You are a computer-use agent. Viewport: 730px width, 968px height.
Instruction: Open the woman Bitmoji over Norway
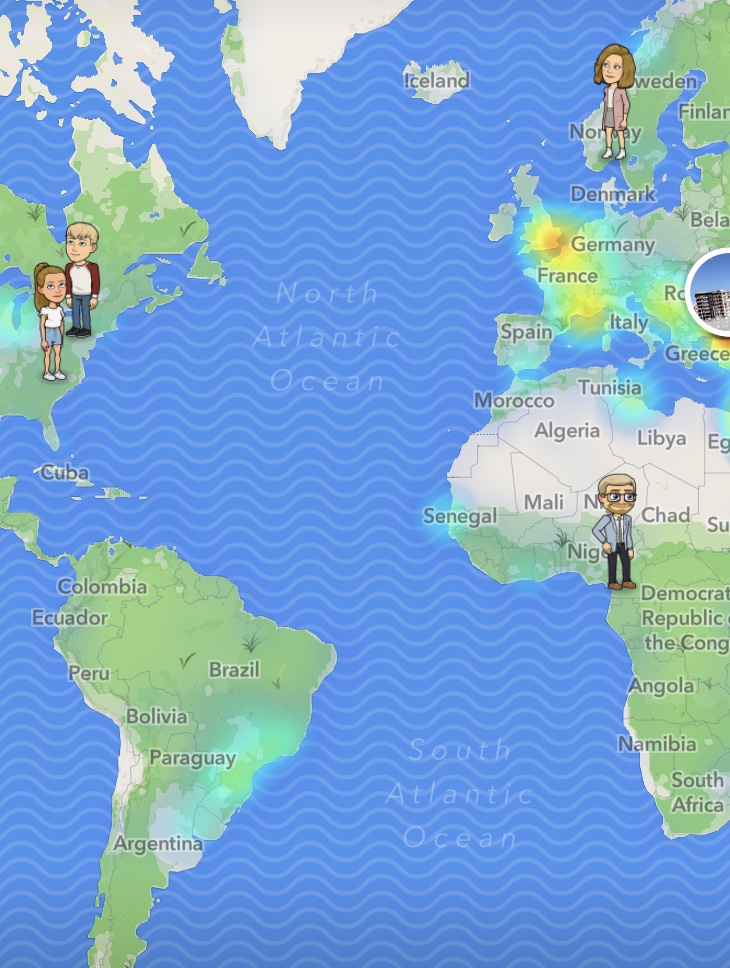(614, 100)
